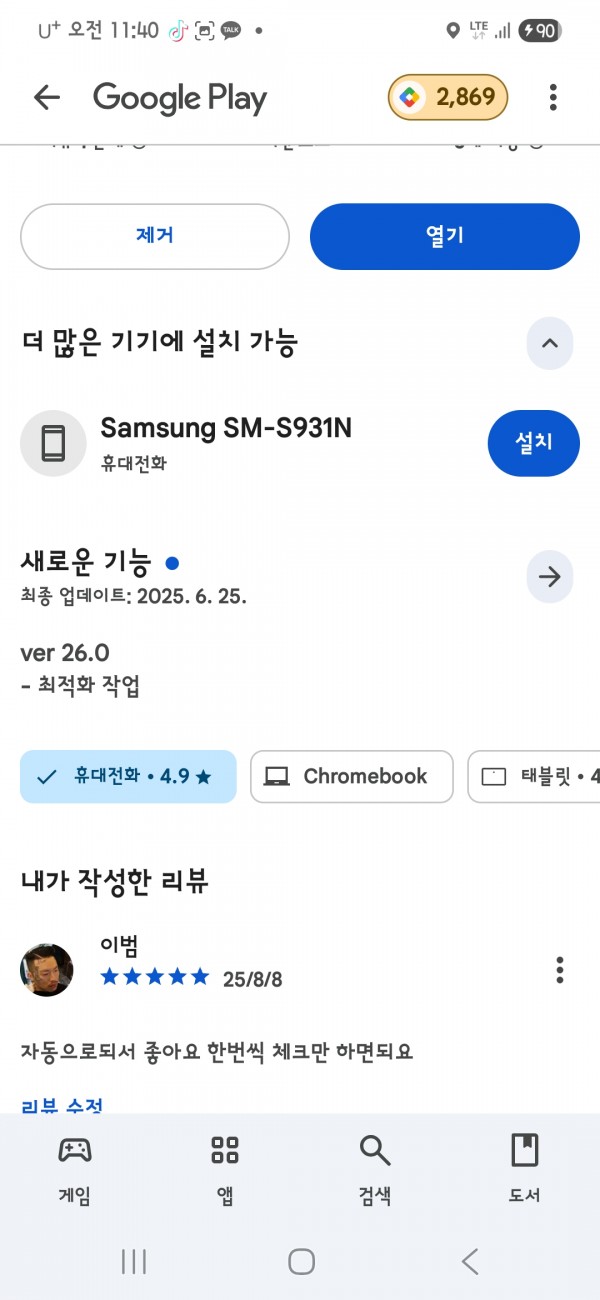This screenshot has width=600, height=1300.
Task: Tap 제거 to uninstall the app
Action: point(155,237)
